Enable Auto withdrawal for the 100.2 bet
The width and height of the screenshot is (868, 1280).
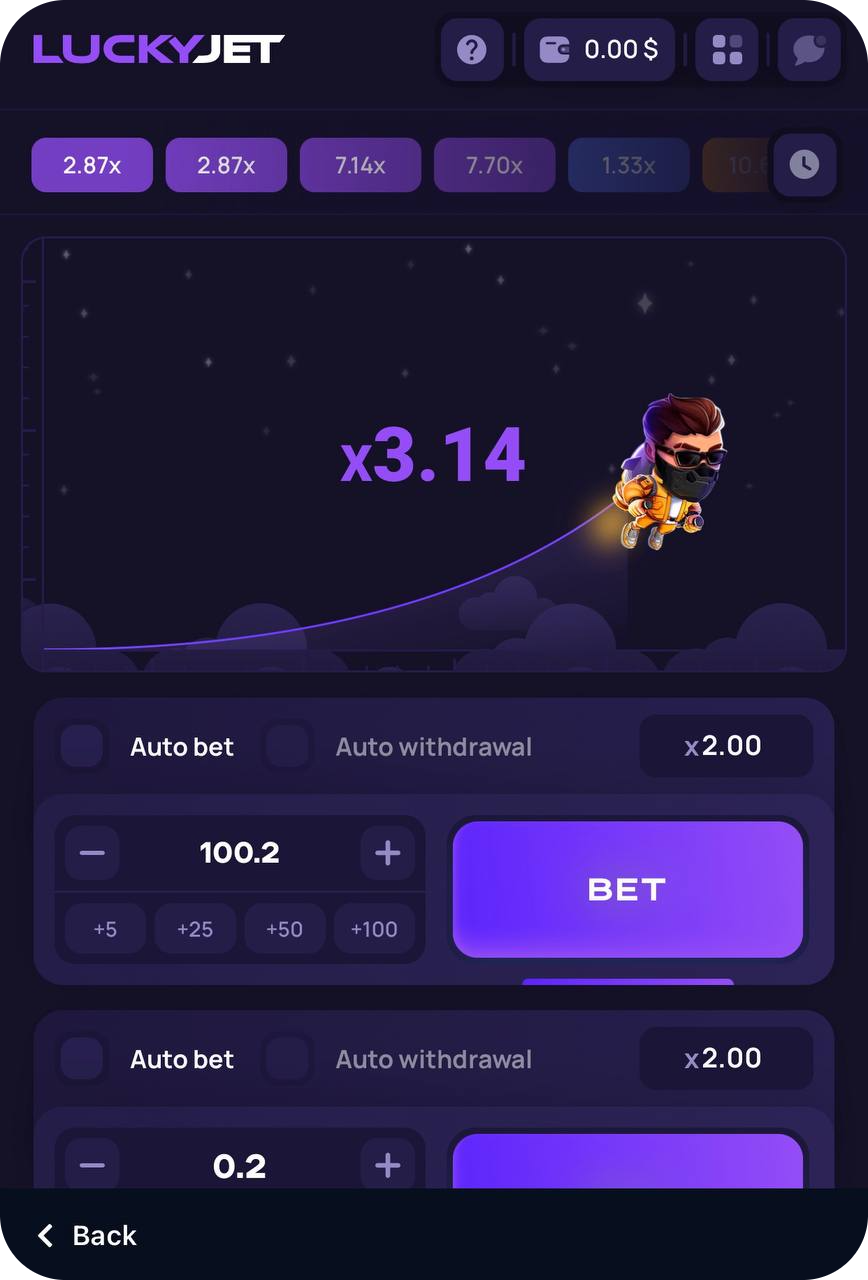(x=287, y=746)
